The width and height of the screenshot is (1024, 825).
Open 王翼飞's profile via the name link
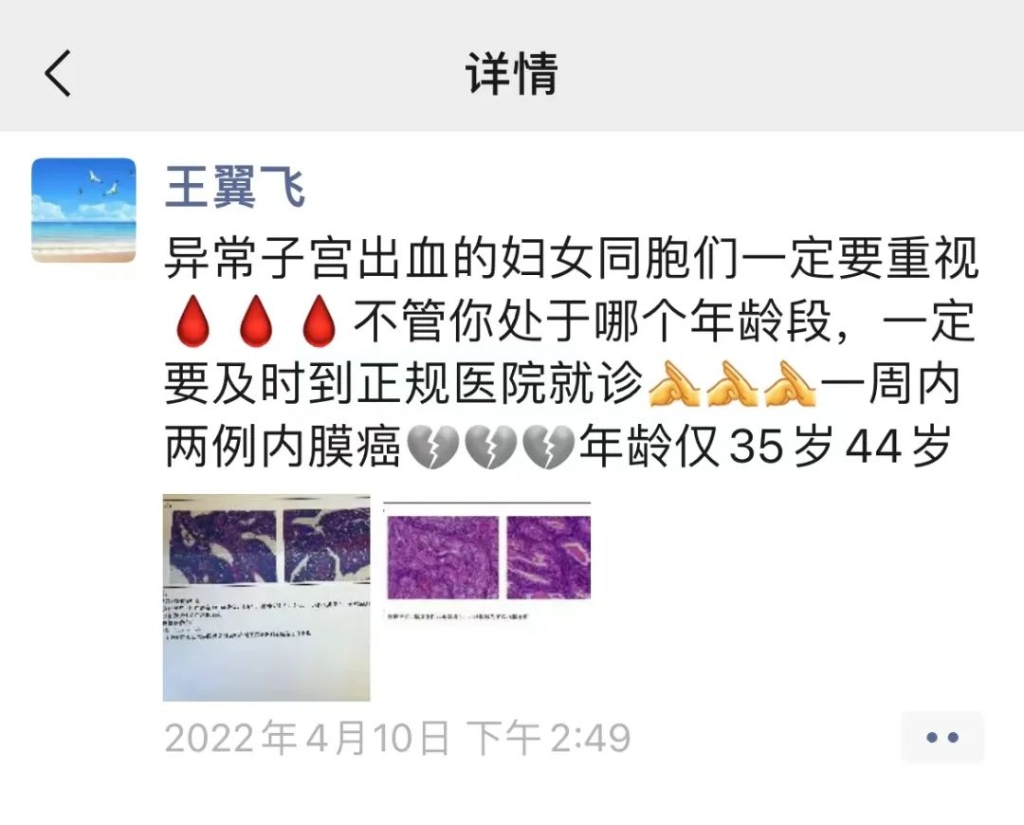tap(234, 187)
